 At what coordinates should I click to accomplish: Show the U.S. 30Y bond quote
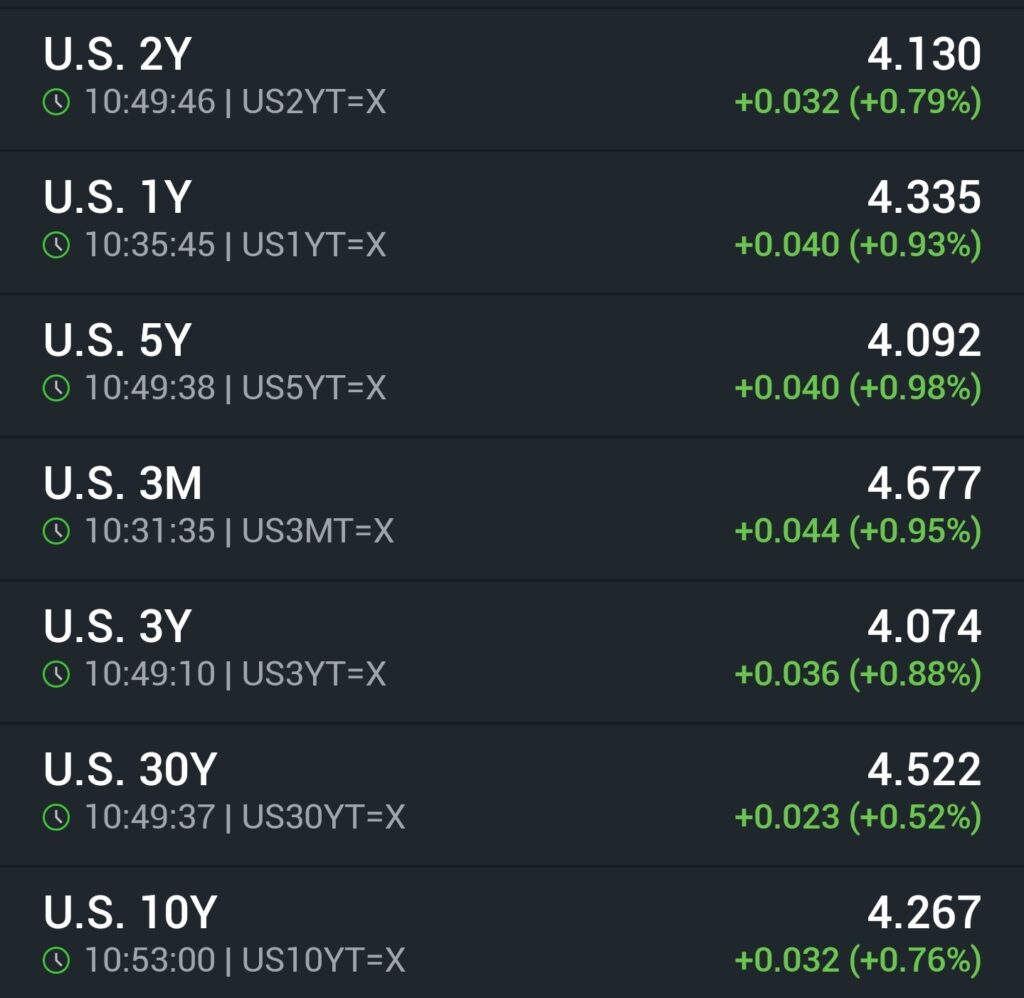click(x=512, y=793)
